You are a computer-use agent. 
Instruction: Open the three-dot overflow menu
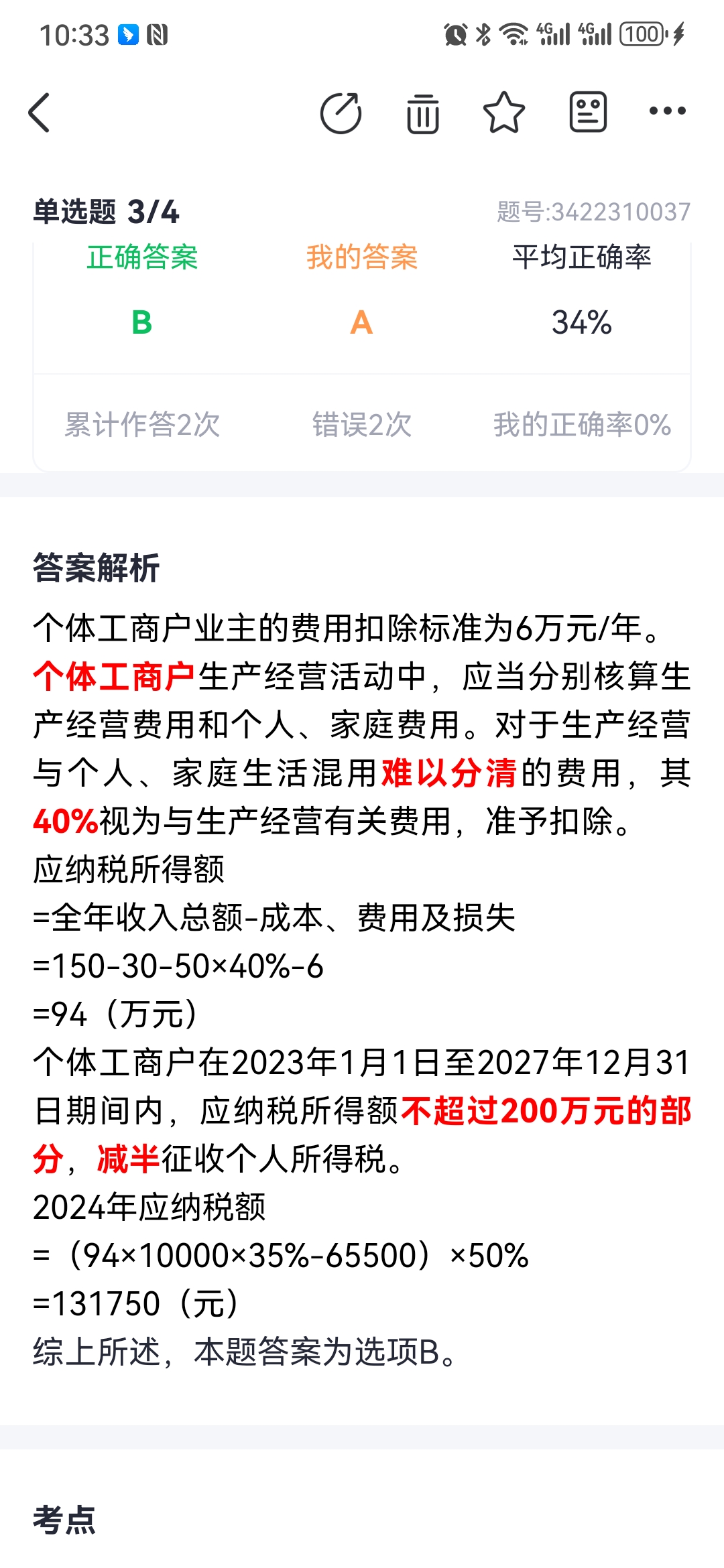667,111
